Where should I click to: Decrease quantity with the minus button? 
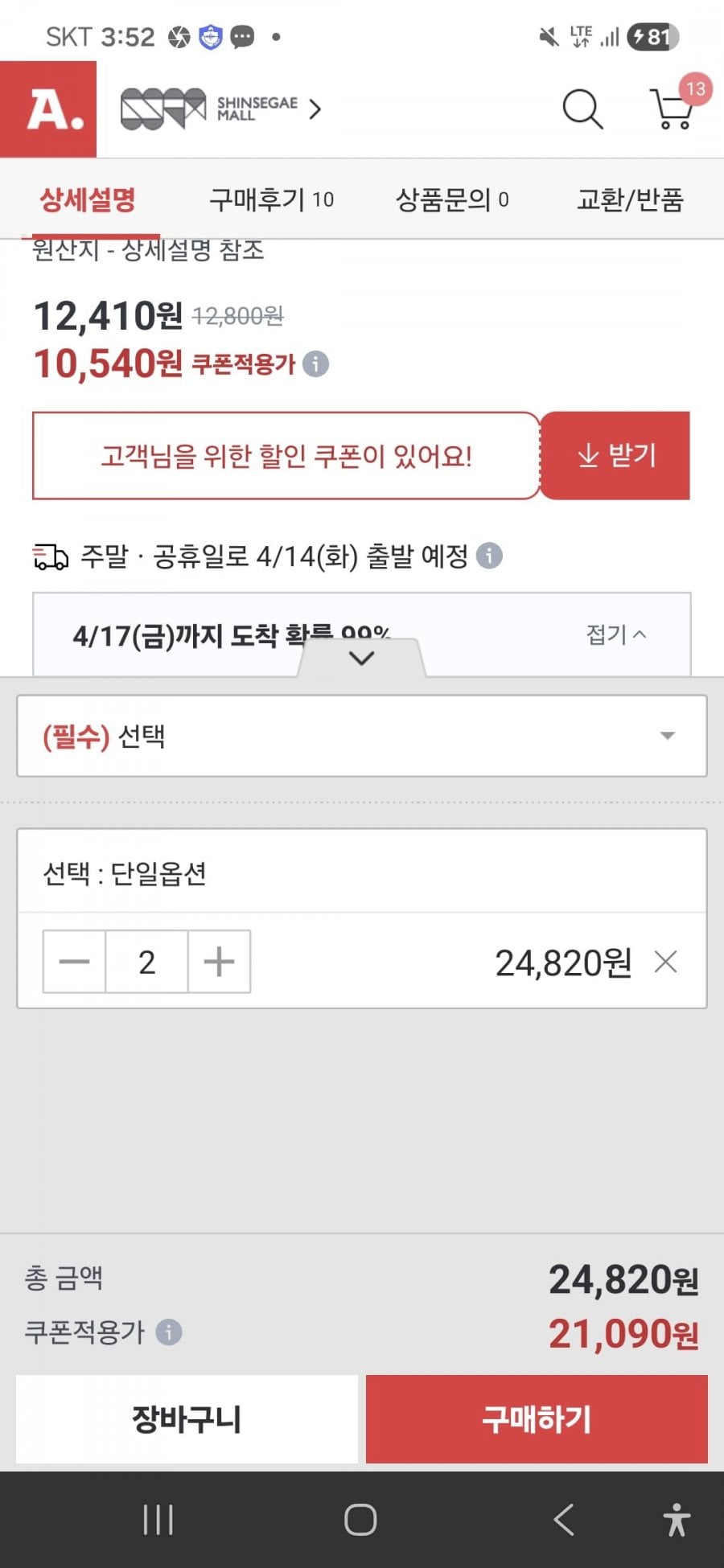pos(74,962)
